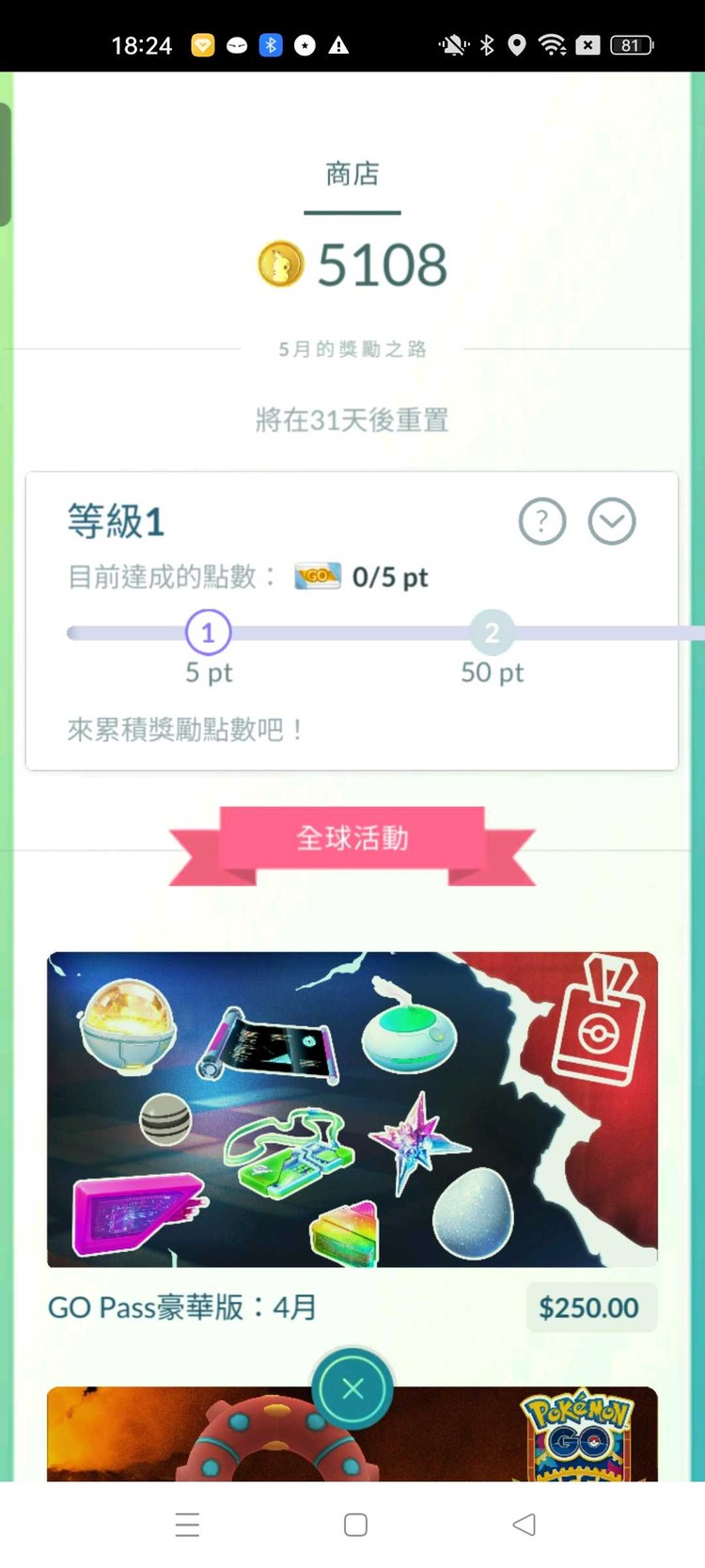Viewport: 705px width, 1568px height.
Task: Close the shop with the X button
Action: [x=352, y=1388]
